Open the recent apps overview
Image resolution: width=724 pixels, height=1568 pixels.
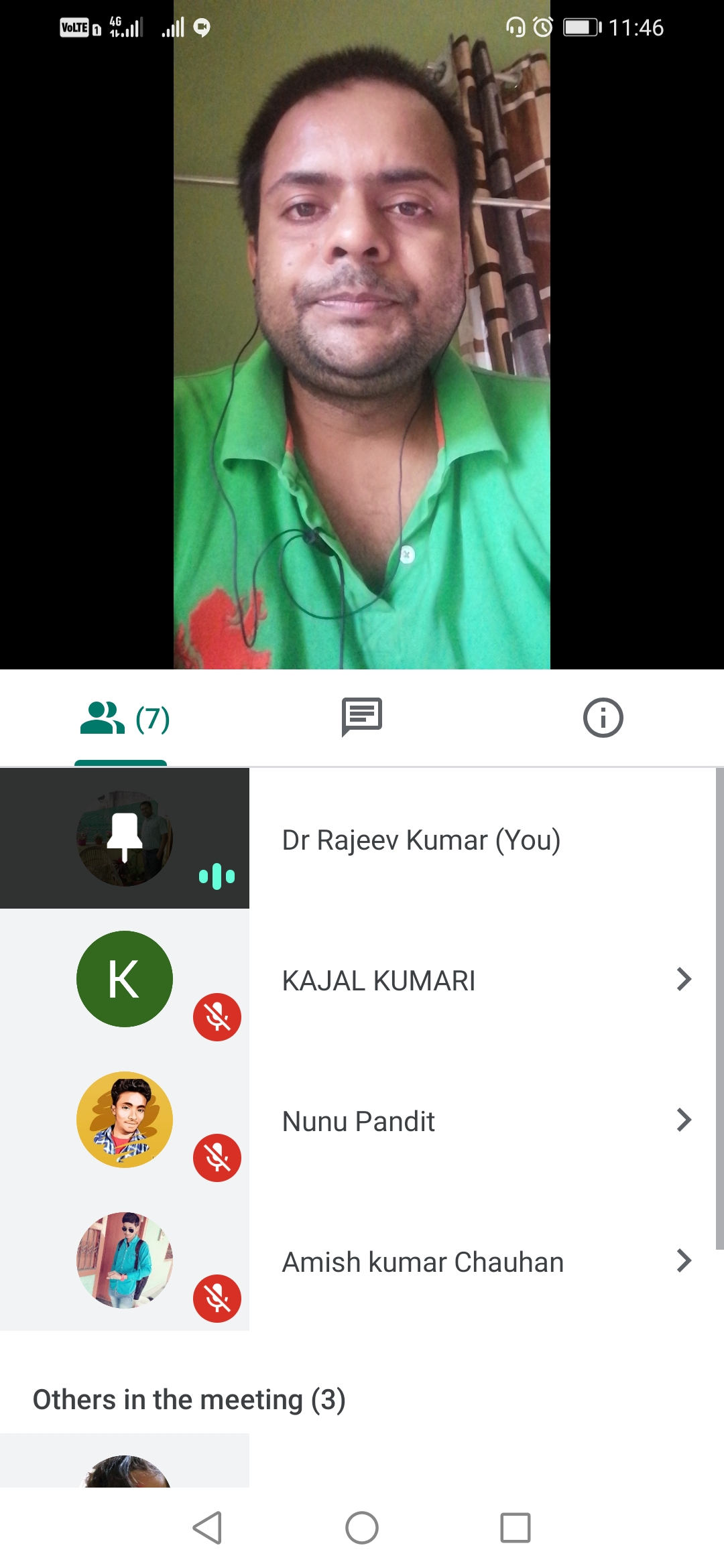[515, 1528]
